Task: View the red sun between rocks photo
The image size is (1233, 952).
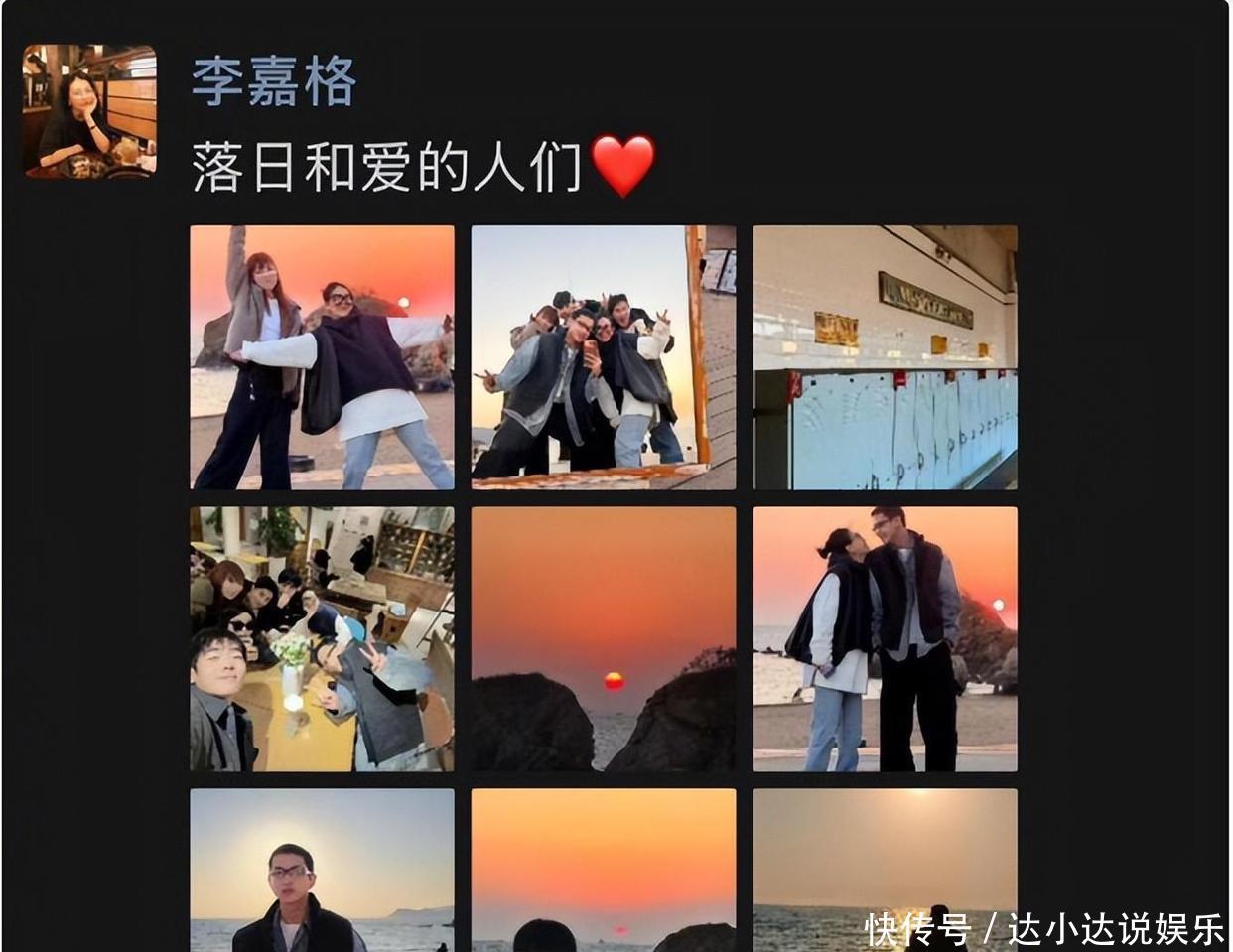Action: [x=603, y=638]
